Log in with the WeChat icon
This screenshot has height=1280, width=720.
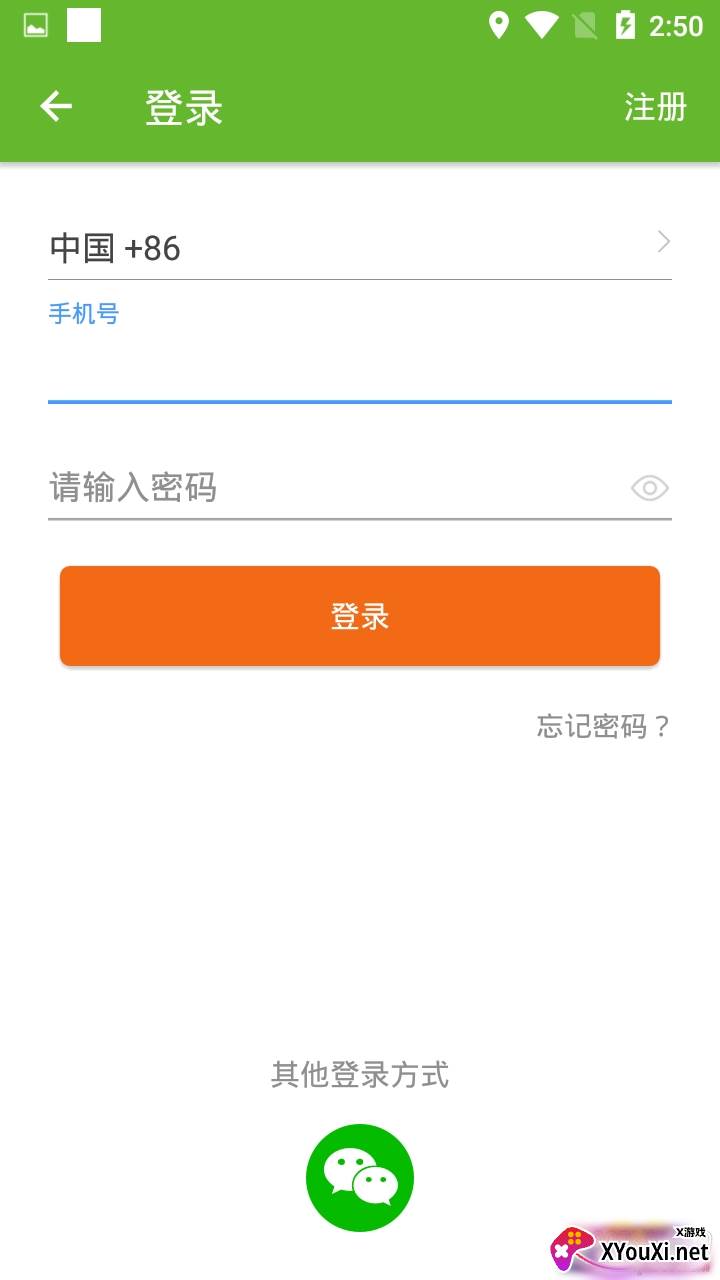pos(360,1178)
